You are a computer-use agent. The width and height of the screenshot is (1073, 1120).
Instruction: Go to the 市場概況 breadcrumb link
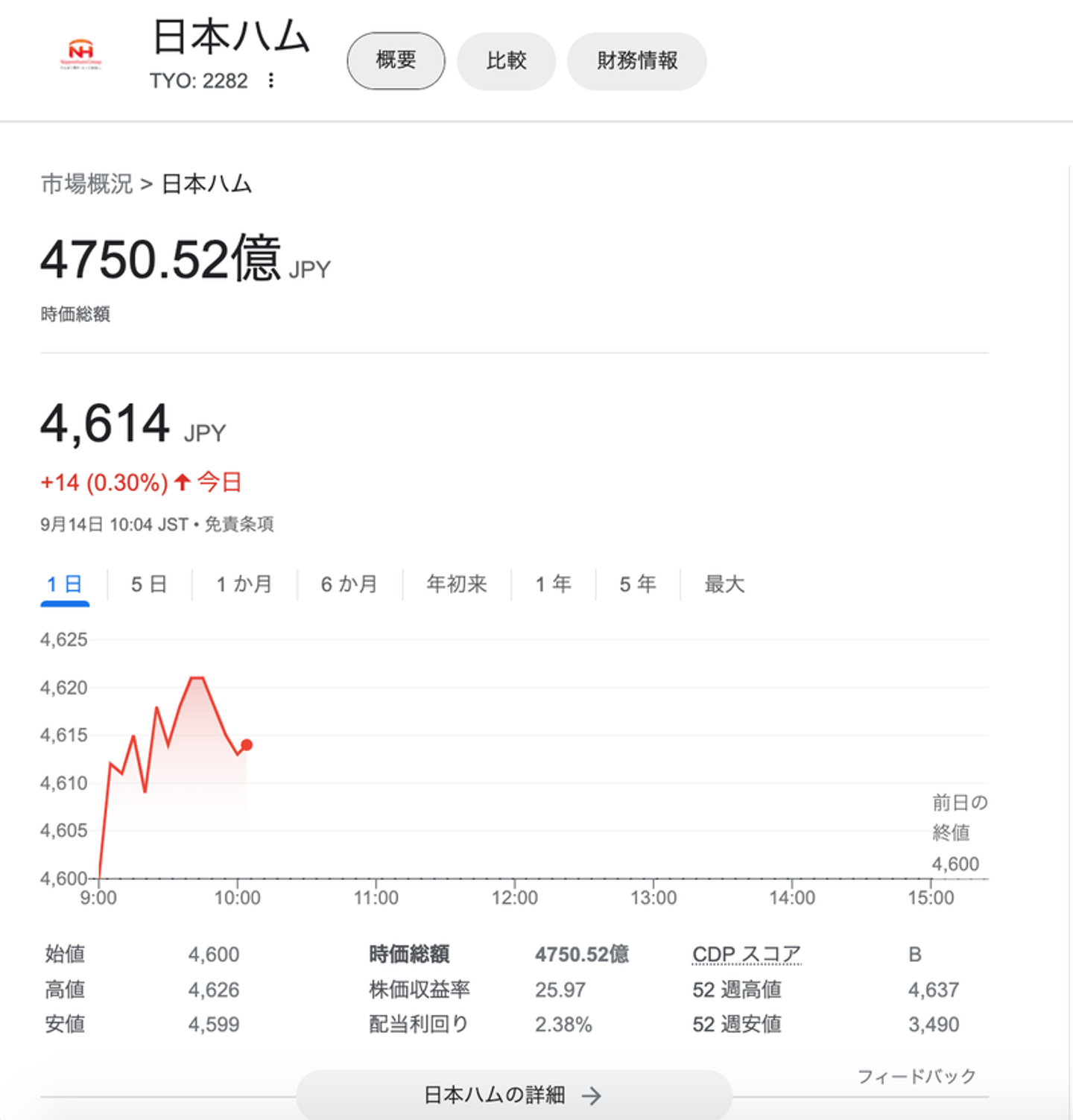click(x=86, y=184)
